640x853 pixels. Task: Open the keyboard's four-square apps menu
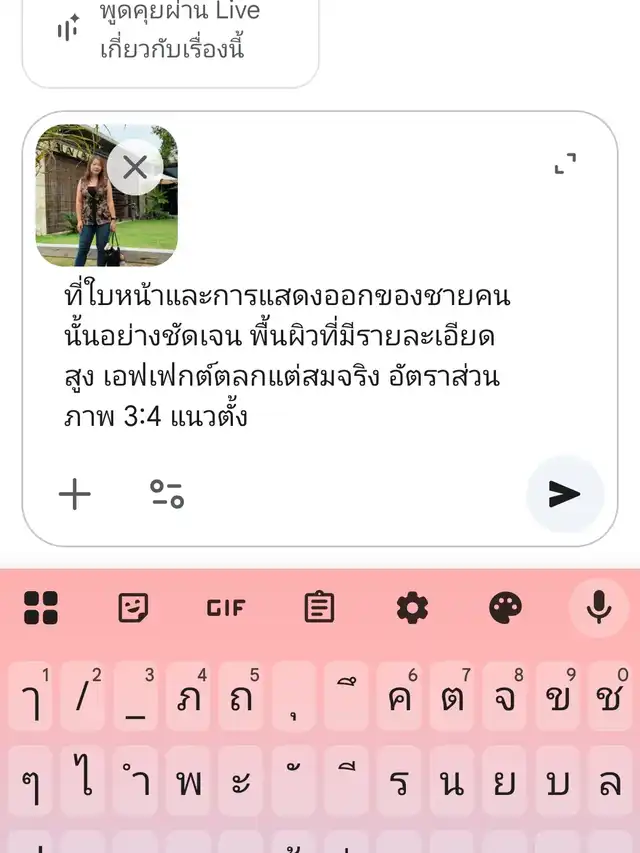tap(41, 607)
